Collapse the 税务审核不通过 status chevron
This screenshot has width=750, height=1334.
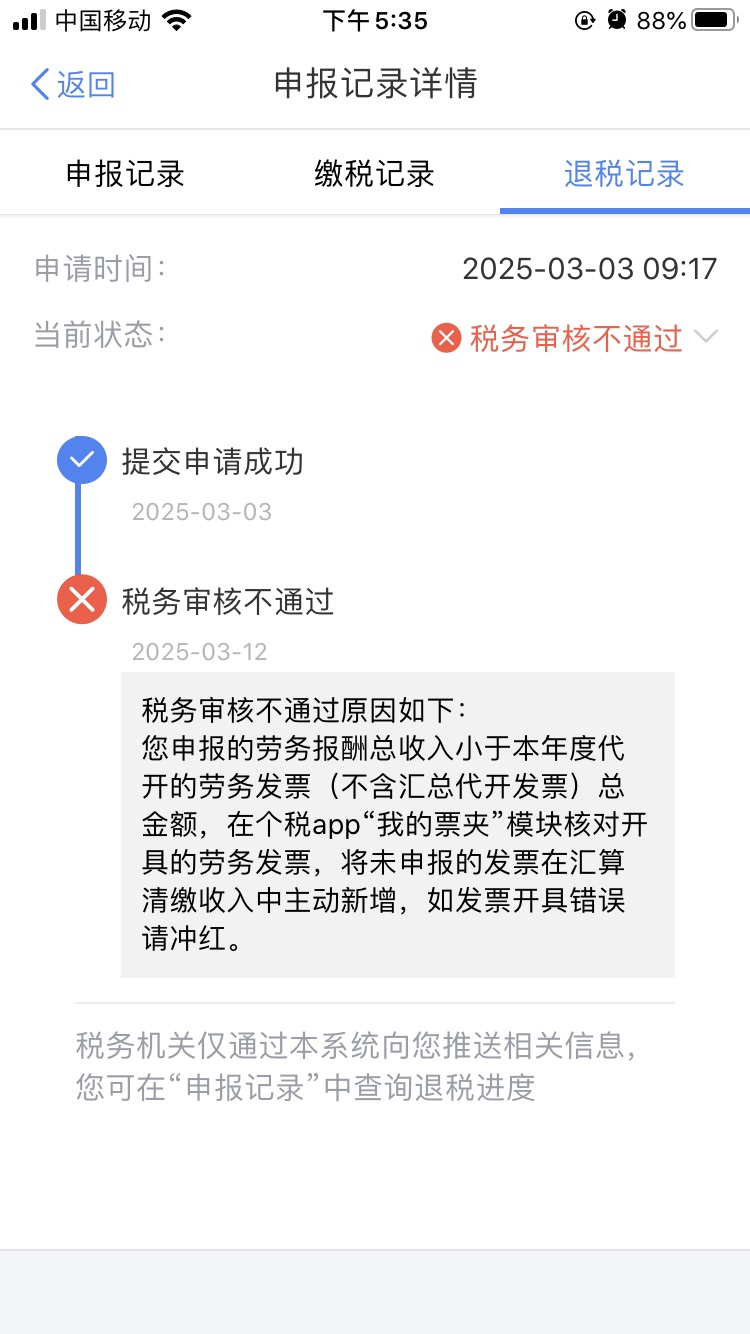[706, 337]
